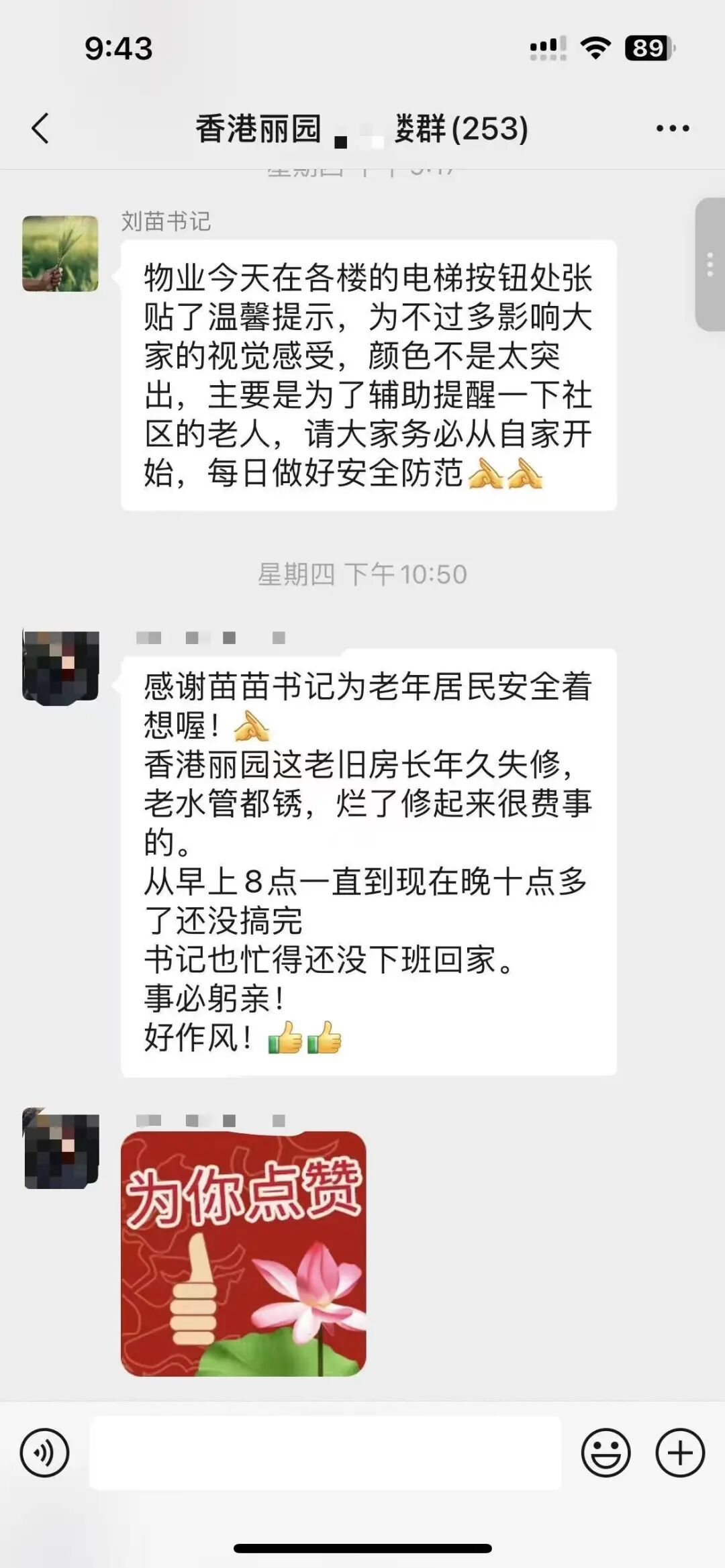Image resolution: width=725 pixels, height=1568 pixels.
Task: Focus the message text field
Action: point(325,1453)
